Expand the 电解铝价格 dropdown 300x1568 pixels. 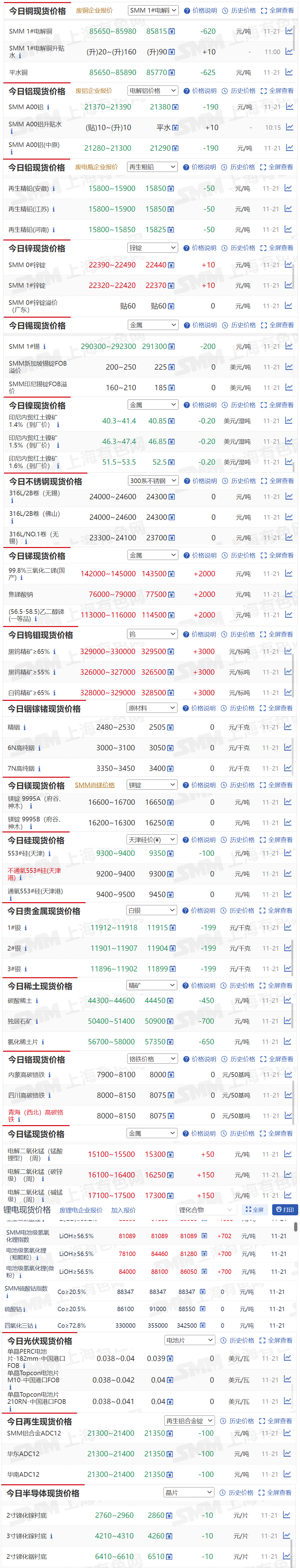click(152, 91)
